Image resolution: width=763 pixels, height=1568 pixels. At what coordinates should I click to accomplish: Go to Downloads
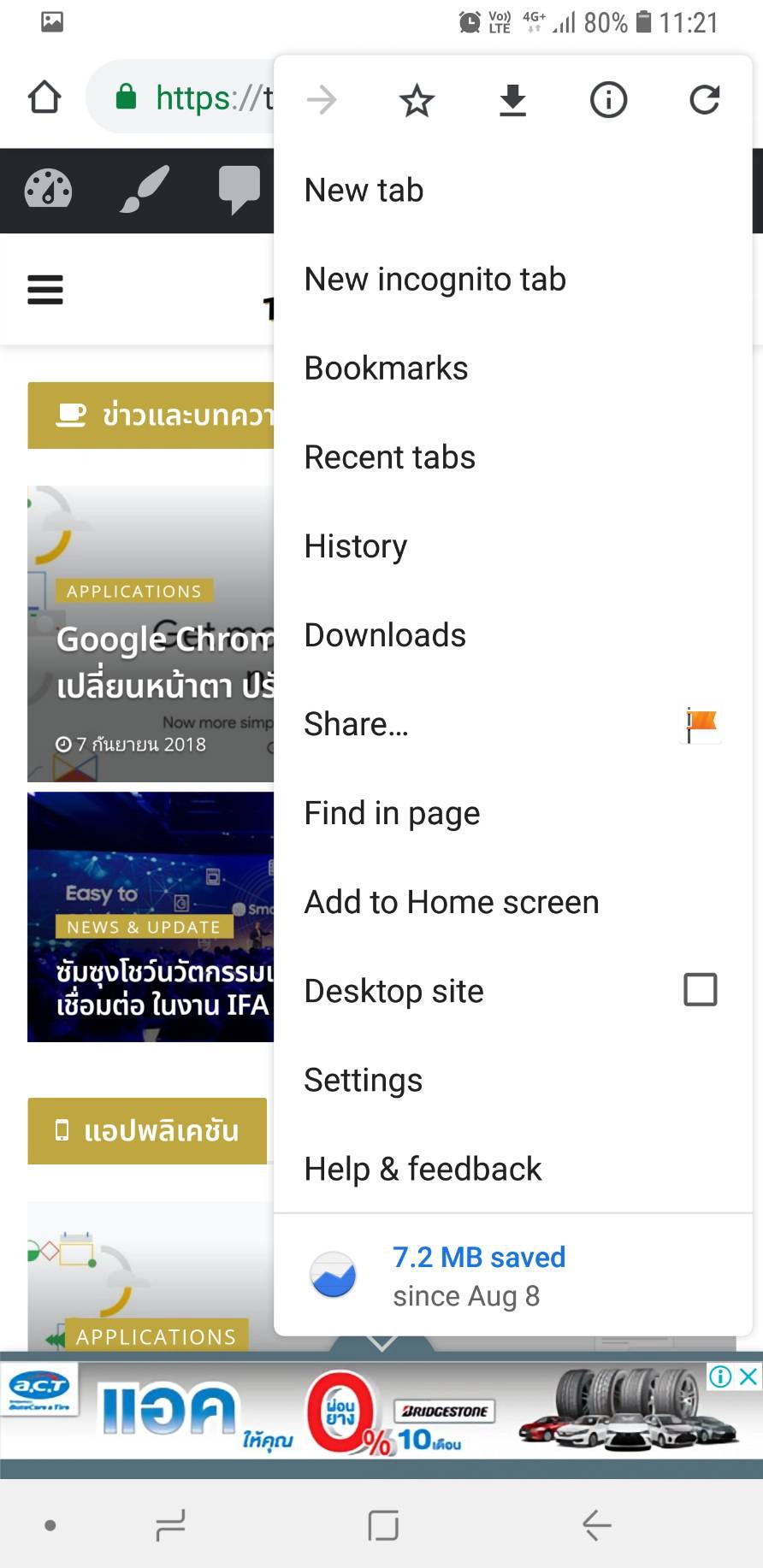click(x=386, y=635)
